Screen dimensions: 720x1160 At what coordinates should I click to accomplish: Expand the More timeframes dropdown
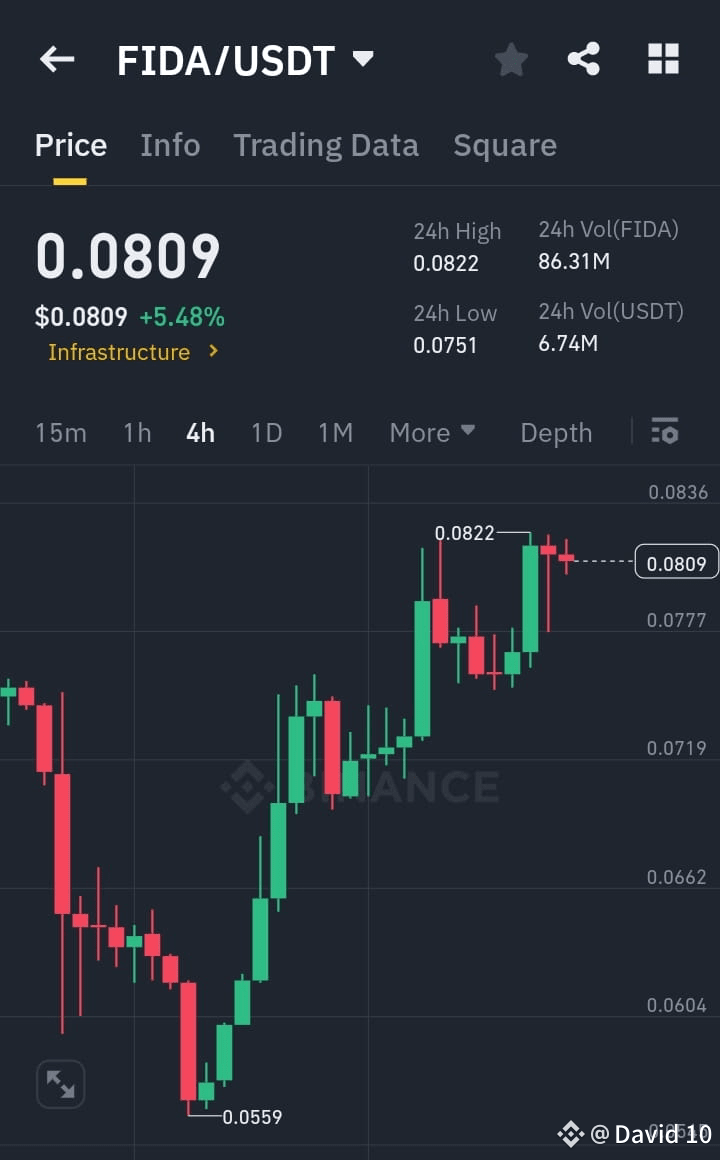pyautogui.click(x=432, y=432)
